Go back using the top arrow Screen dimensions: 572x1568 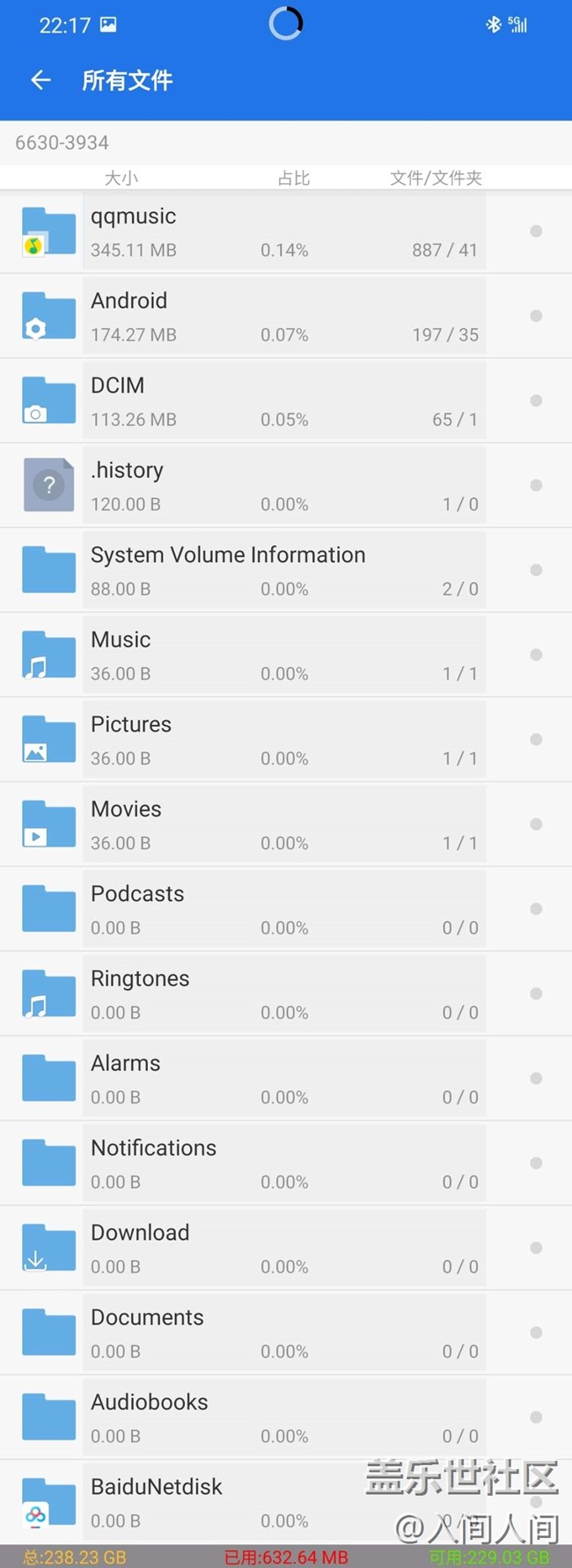coord(40,81)
